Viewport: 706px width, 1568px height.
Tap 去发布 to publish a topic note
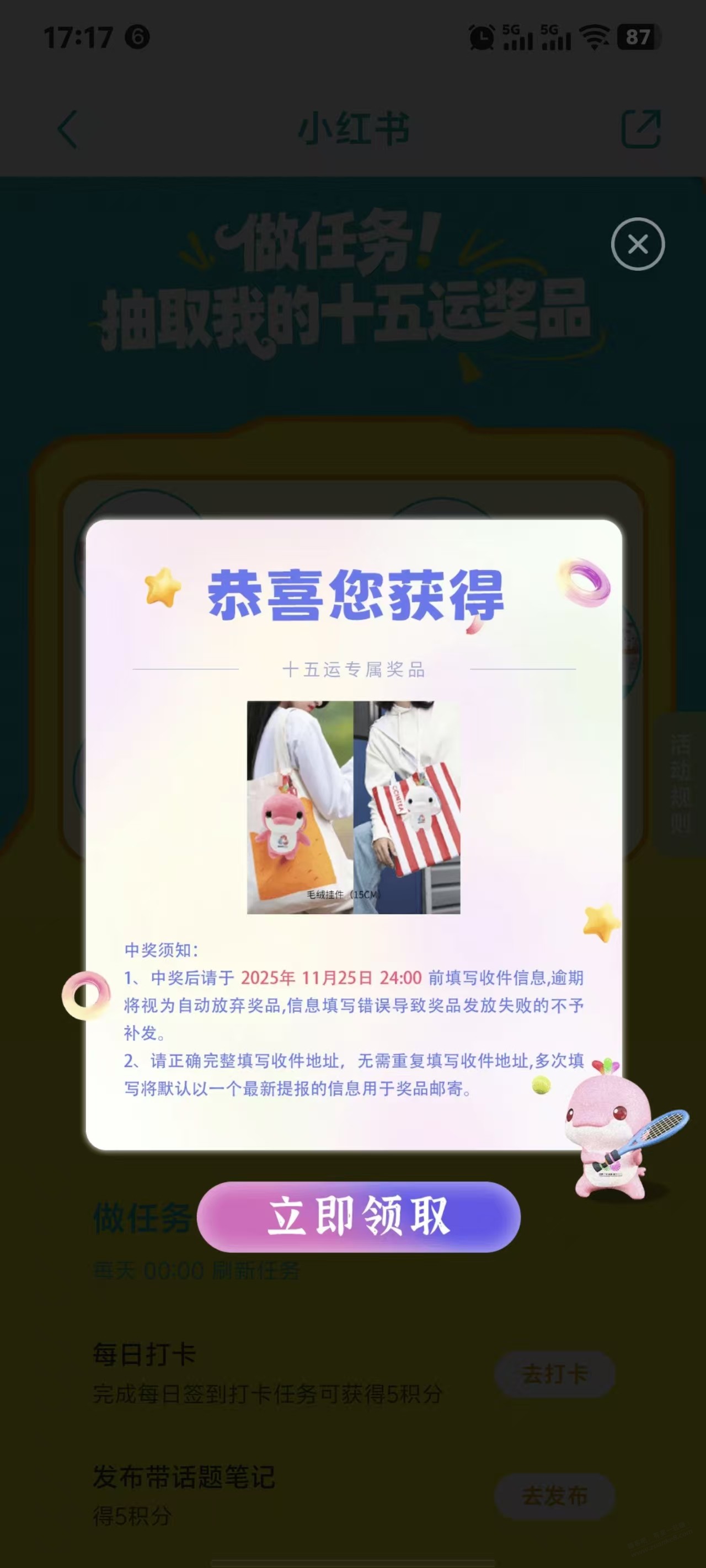click(554, 1496)
